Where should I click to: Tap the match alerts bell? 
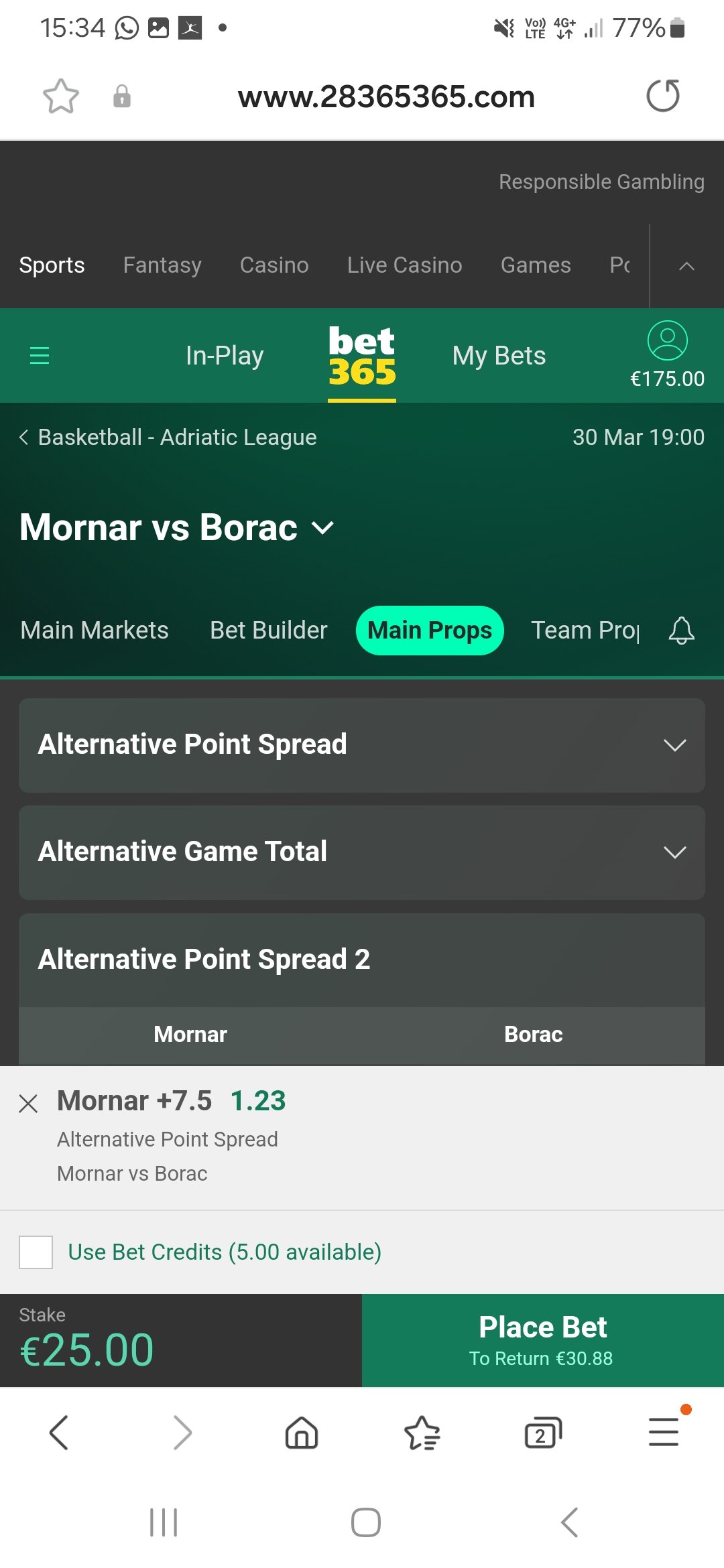[x=681, y=631]
